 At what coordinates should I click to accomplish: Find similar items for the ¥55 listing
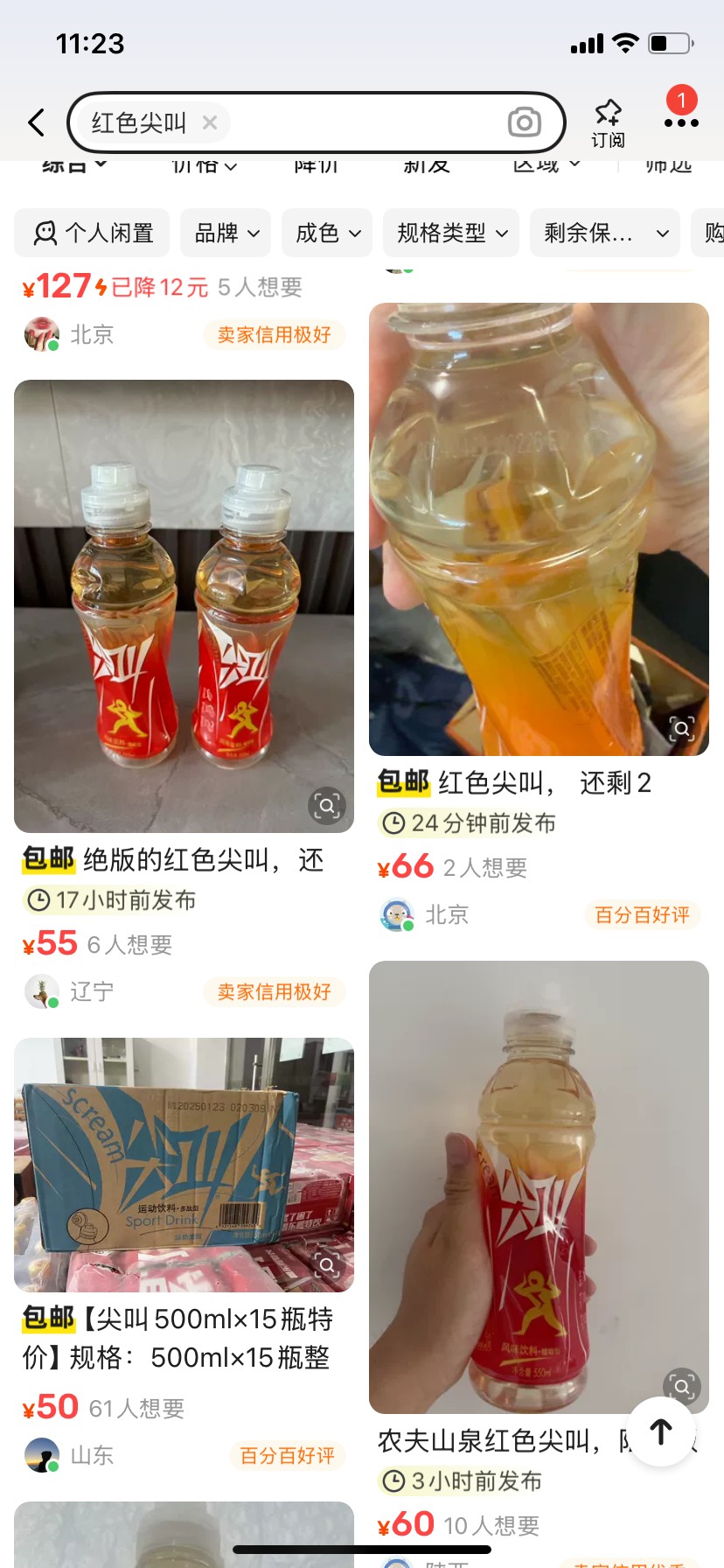click(327, 805)
